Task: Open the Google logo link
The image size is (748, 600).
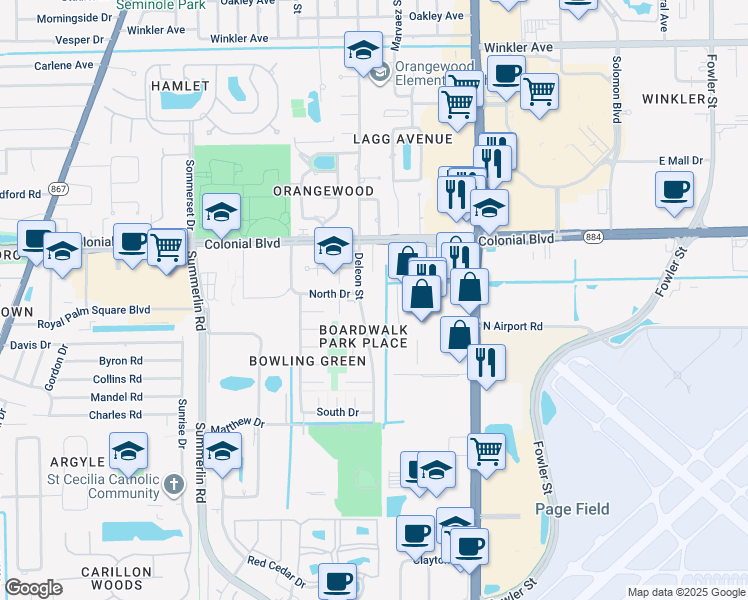Action: click(x=32, y=588)
